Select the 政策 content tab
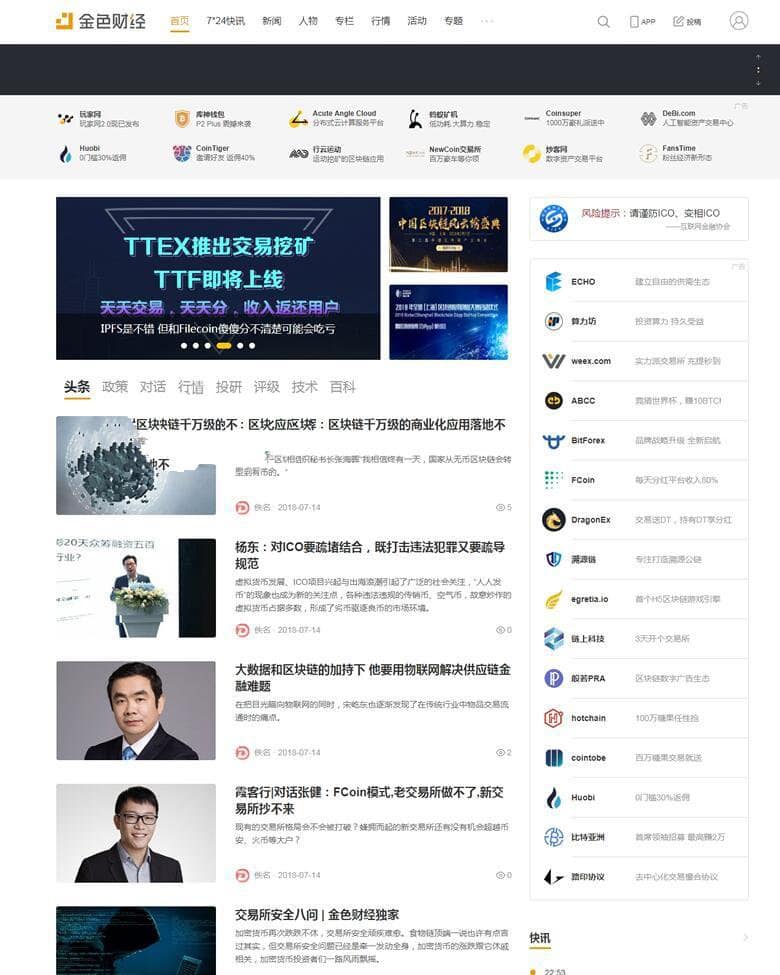The image size is (780, 975). [x=115, y=387]
